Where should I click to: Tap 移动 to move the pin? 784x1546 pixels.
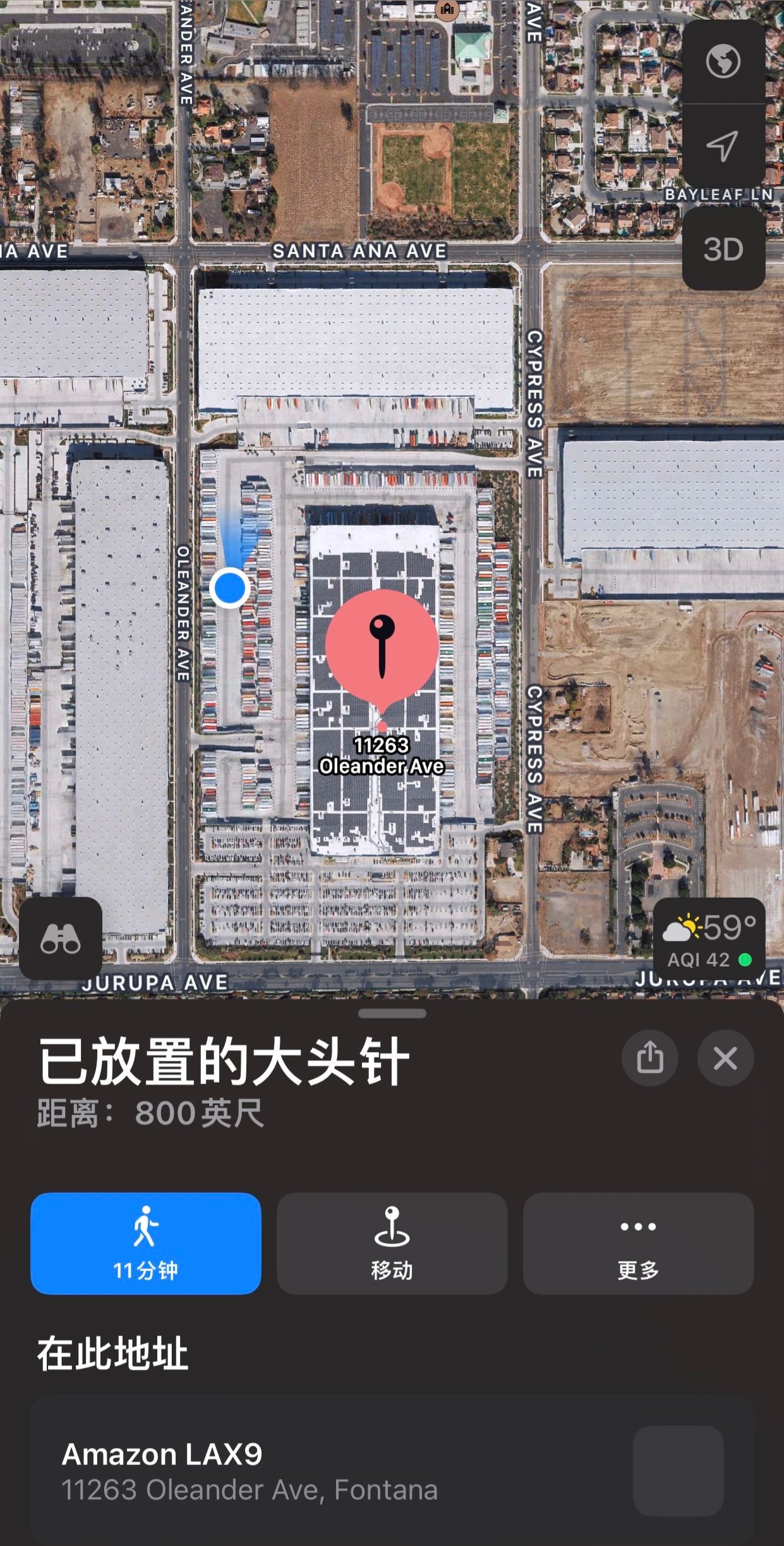(392, 1243)
